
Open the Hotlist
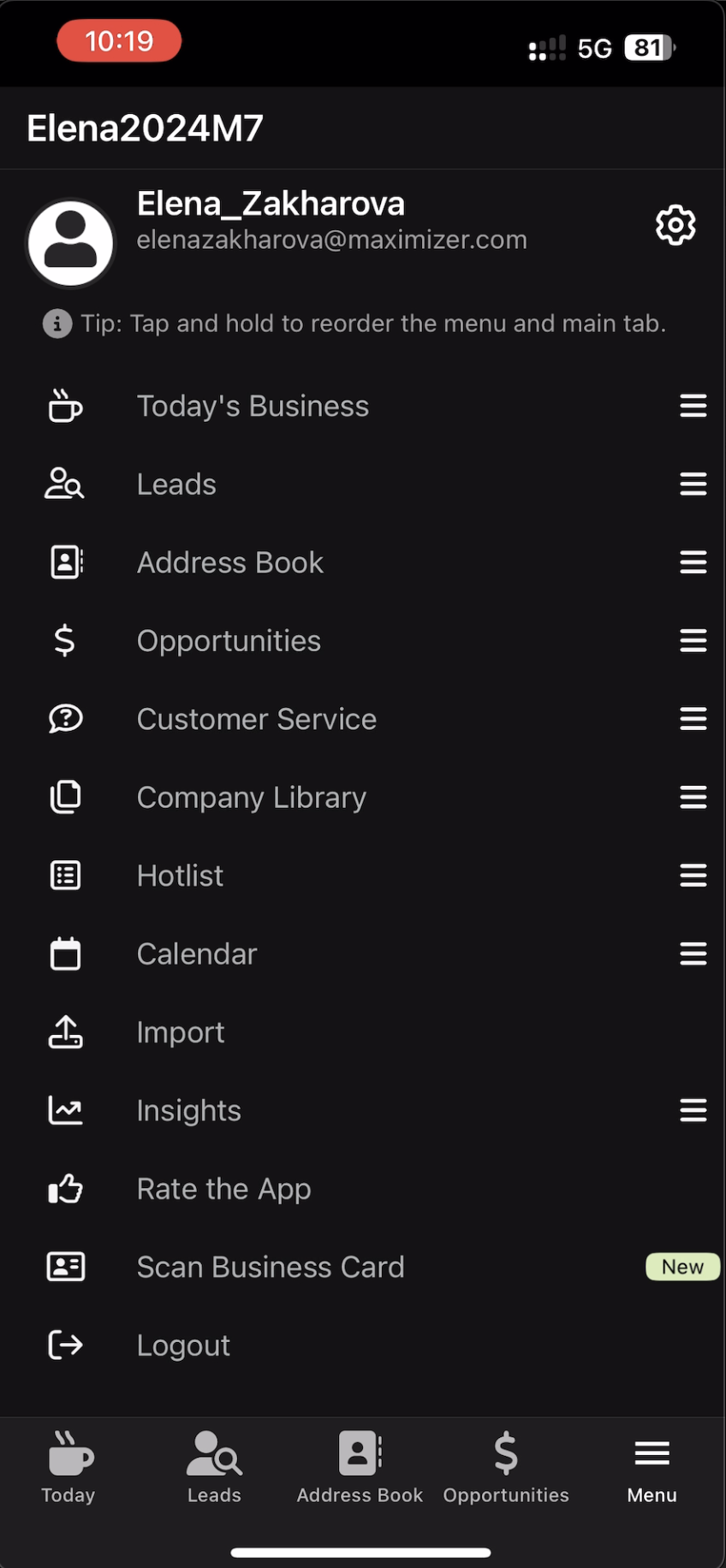pos(363,876)
